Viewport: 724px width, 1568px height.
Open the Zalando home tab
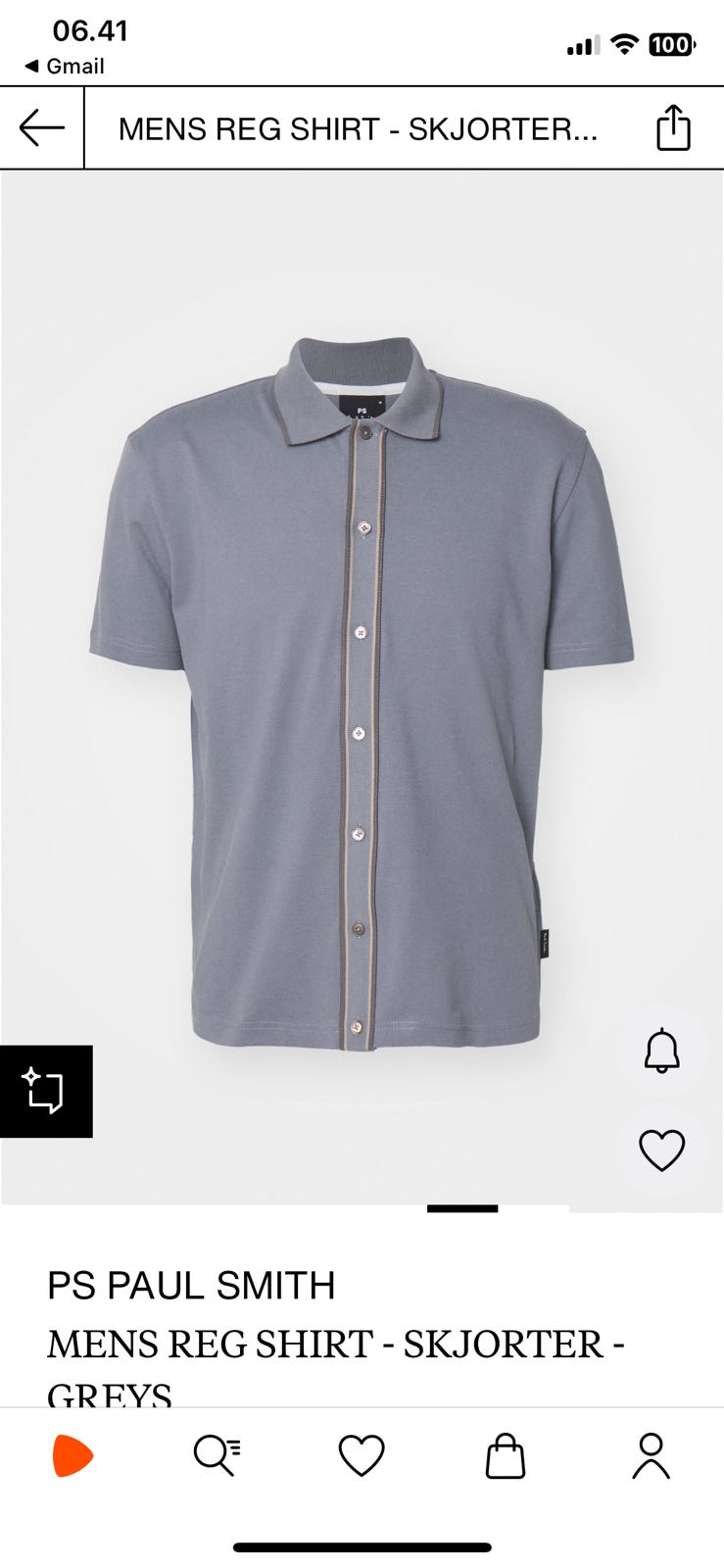72,1455
